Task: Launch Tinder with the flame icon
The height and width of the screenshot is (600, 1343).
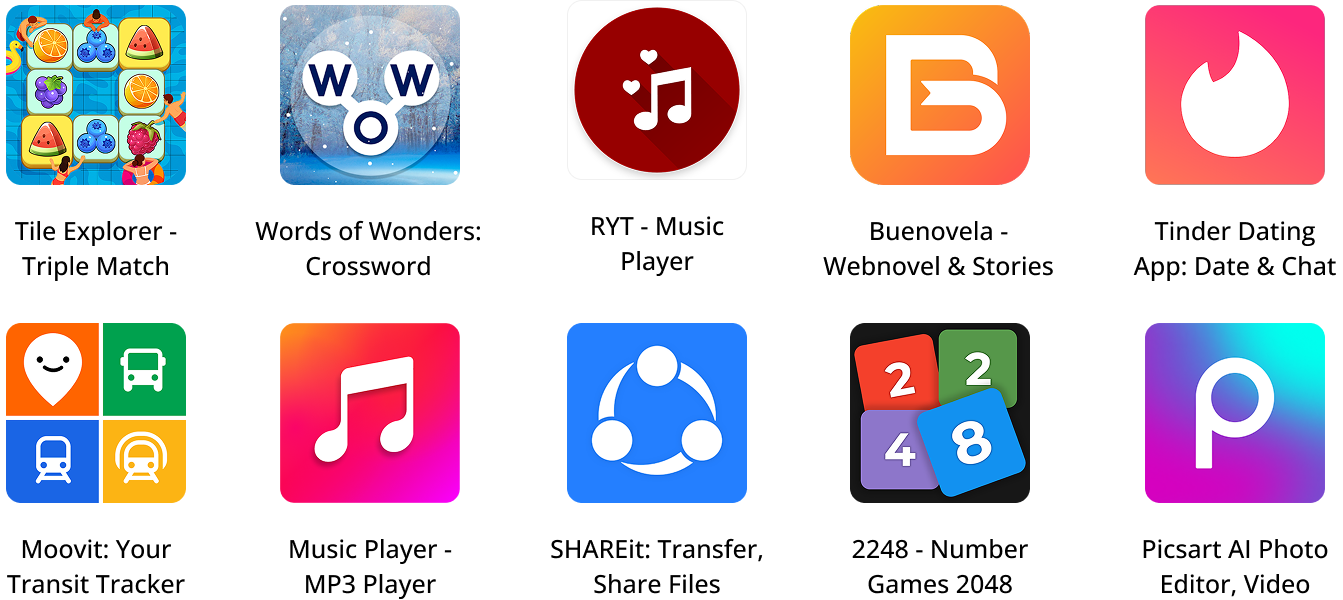Action: click(x=1234, y=95)
